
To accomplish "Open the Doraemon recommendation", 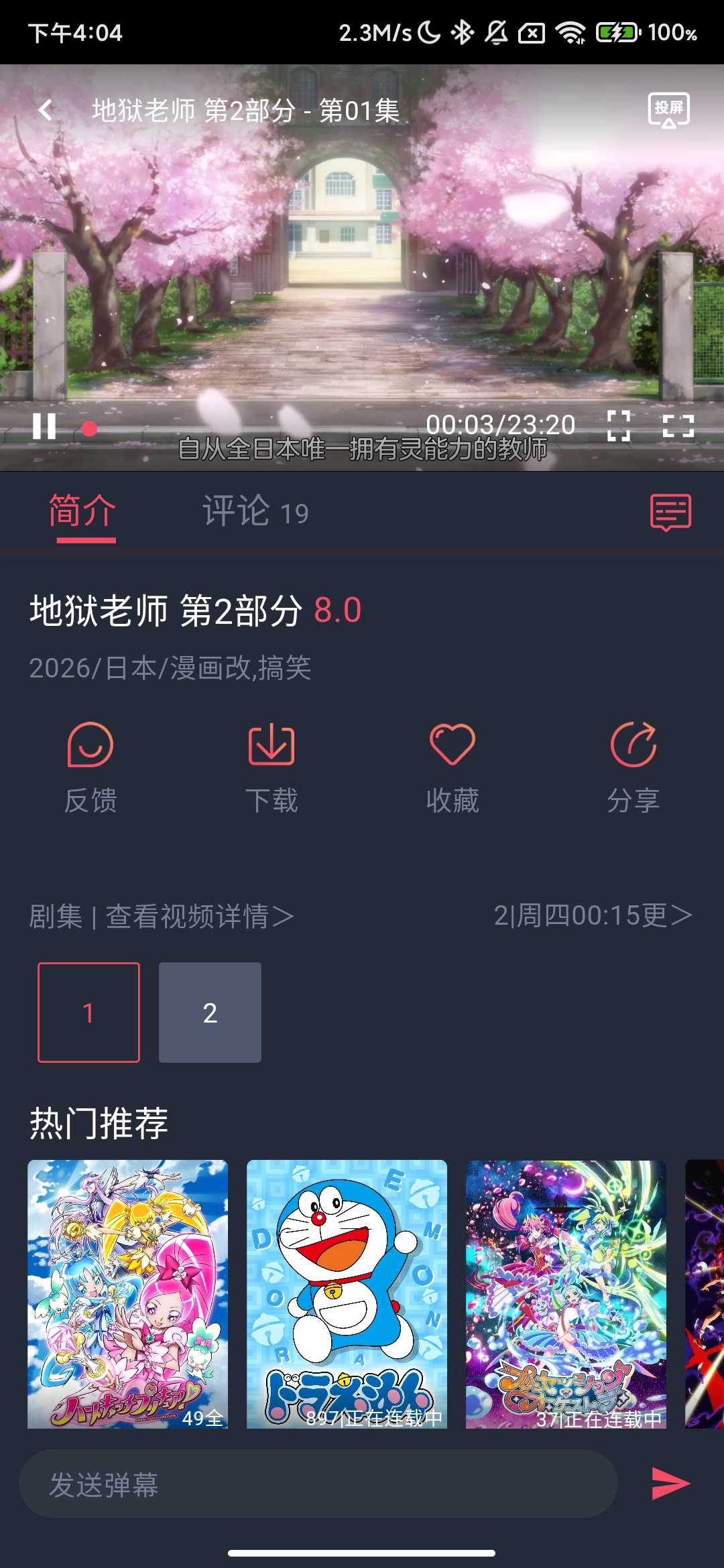I will click(x=347, y=1293).
